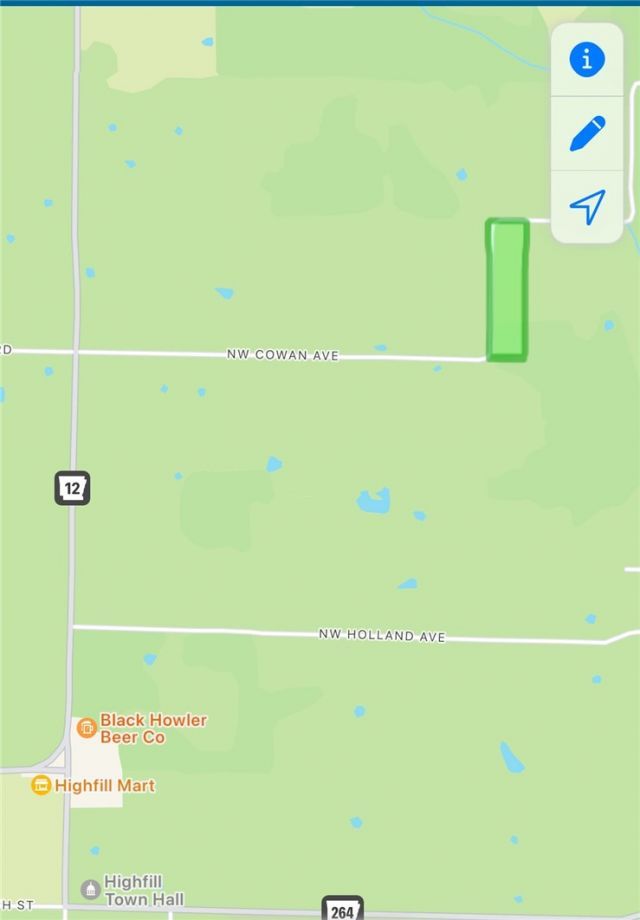The image size is (640, 920).
Task: Tap the pencil edit icon
Action: pyautogui.click(x=587, y=134)
